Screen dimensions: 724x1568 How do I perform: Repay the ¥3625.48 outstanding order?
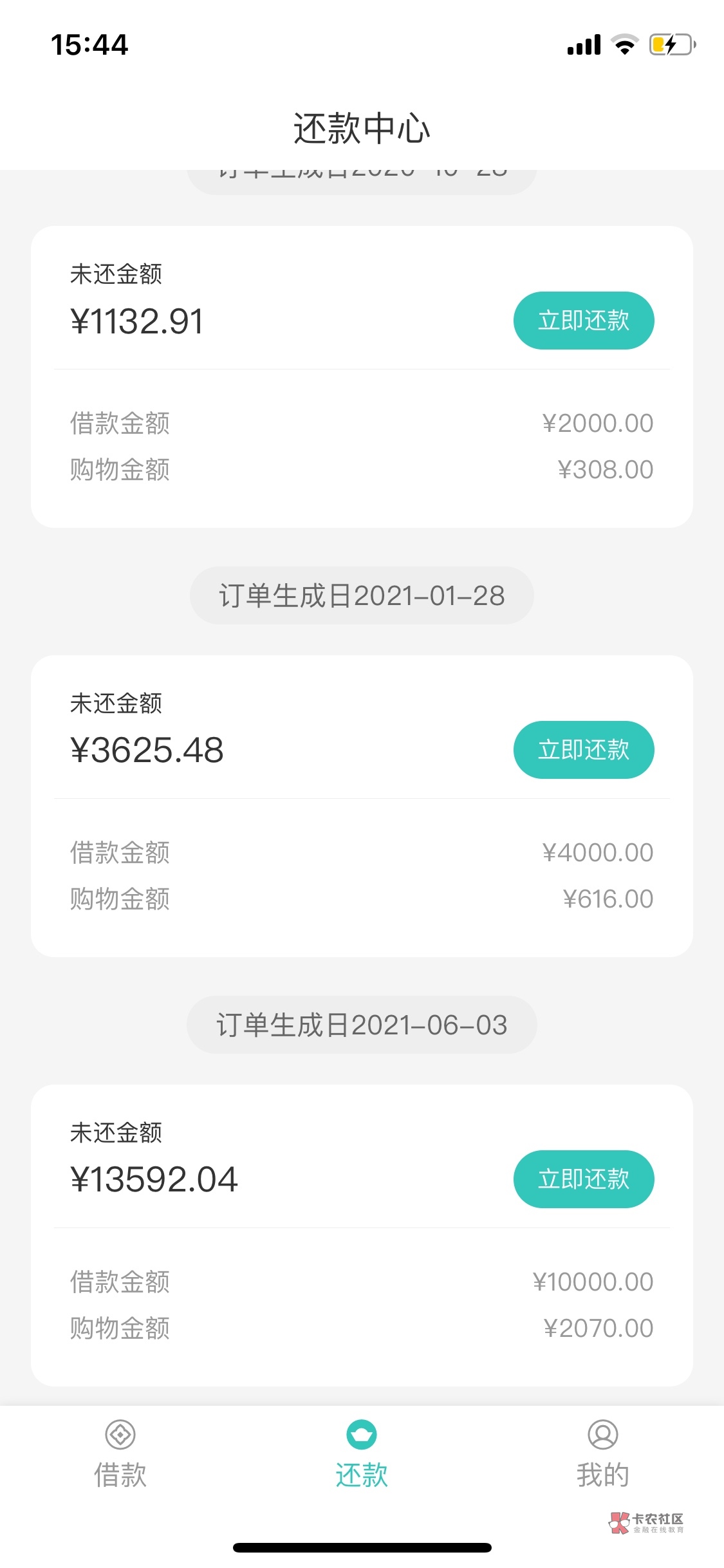584,750
